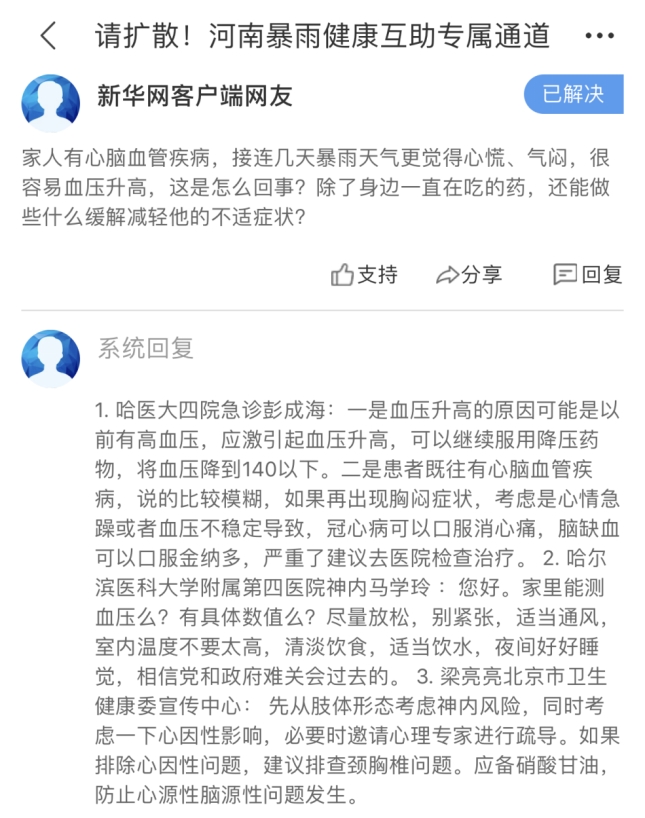Image resolution: width=645 pixels, height=818 pixels.
Task: Open the 系统回复 user avatar
Action: coord(51,359)
